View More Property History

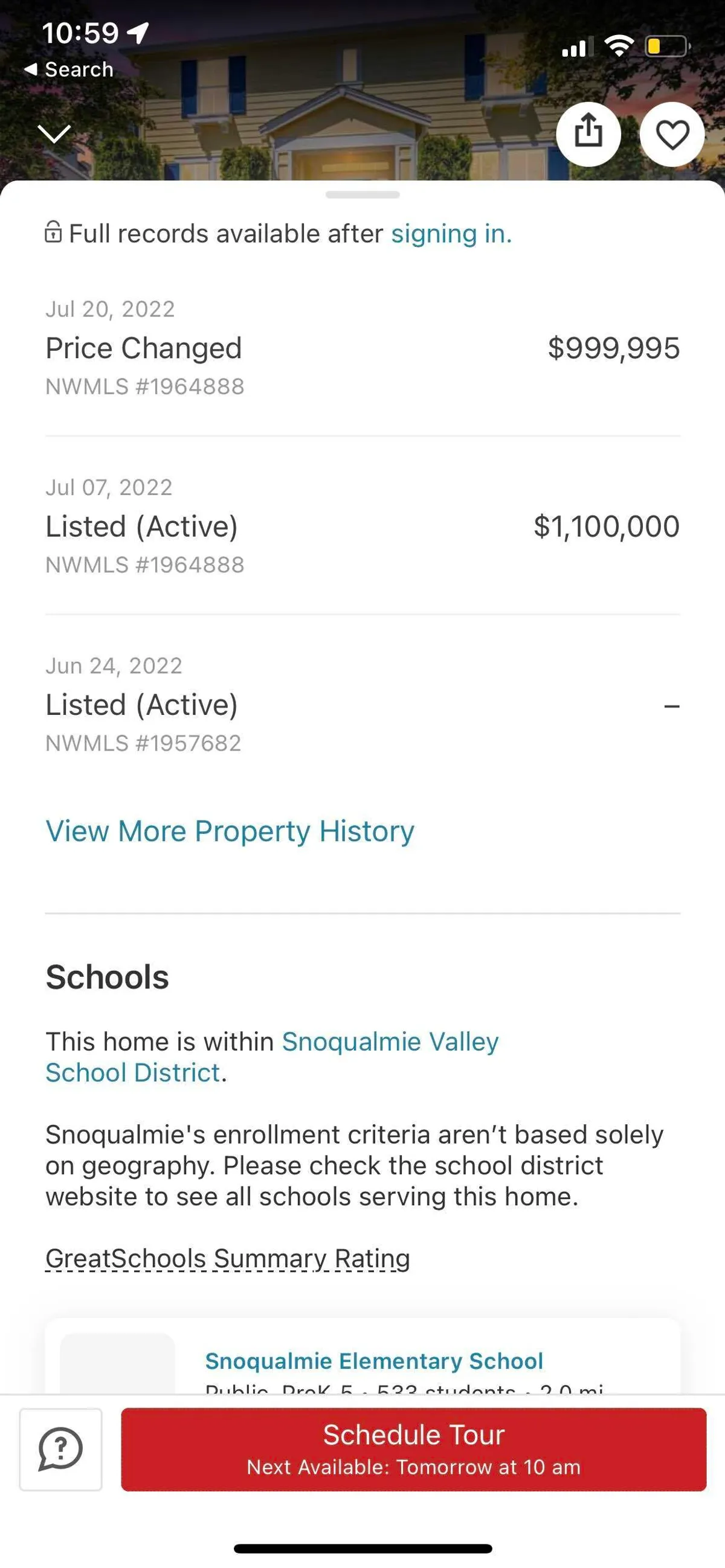(x=230, y=831)
